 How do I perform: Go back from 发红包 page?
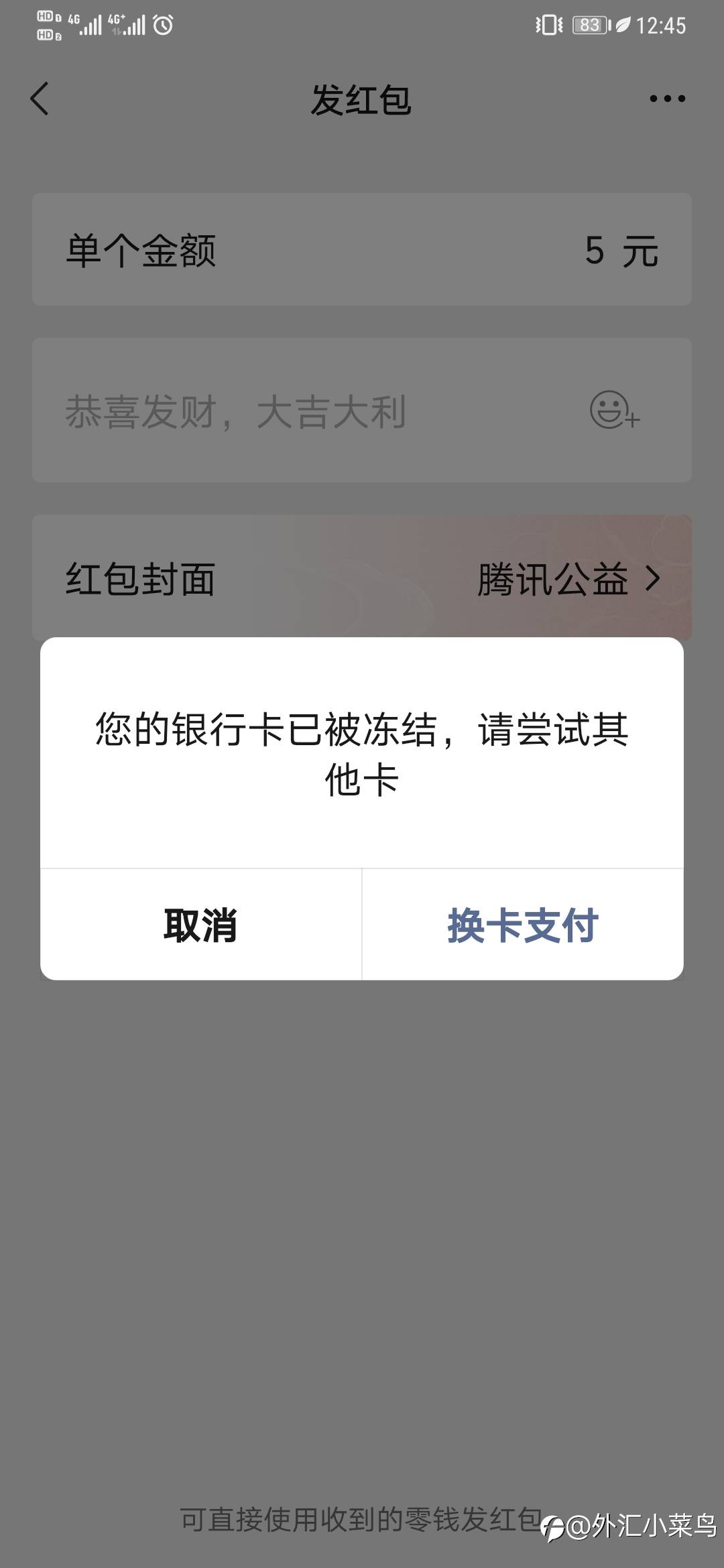coord(40,99)
